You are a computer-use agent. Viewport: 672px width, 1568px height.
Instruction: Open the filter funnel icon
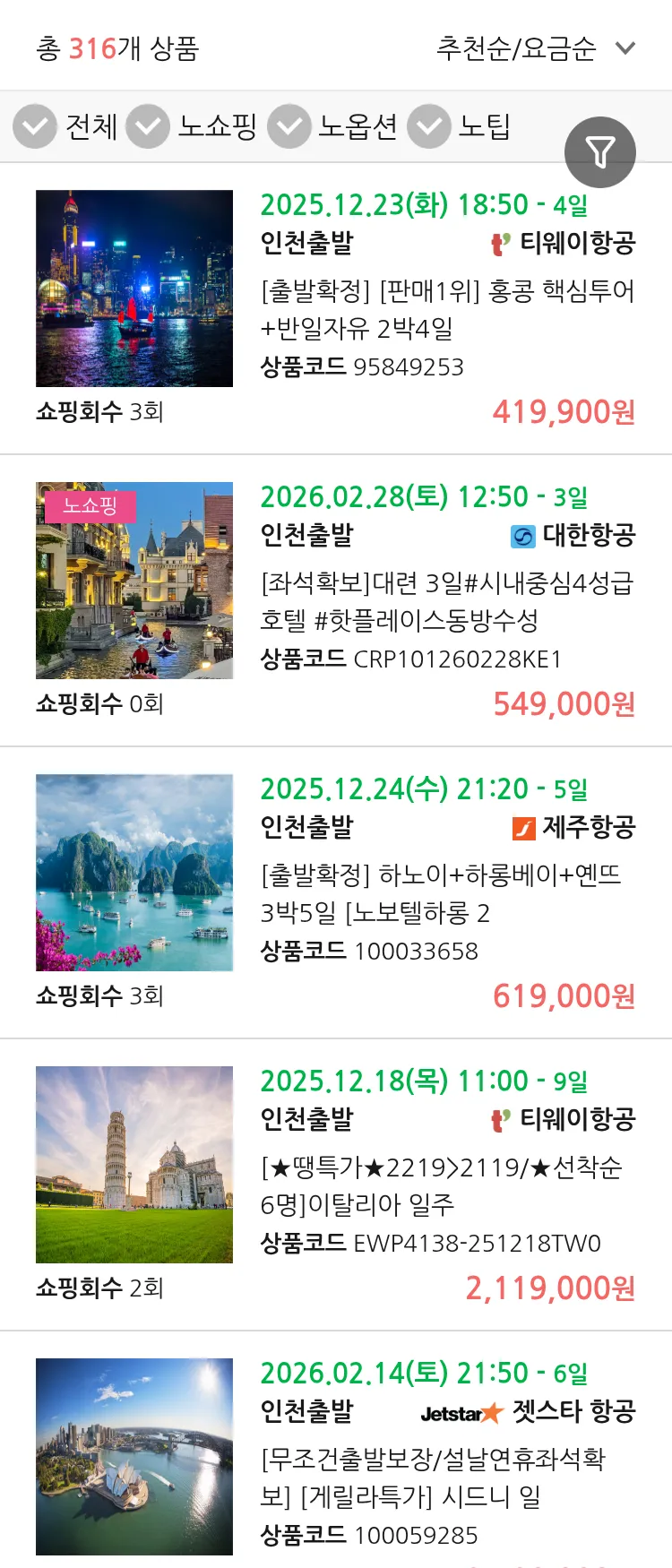coord(599,151)
